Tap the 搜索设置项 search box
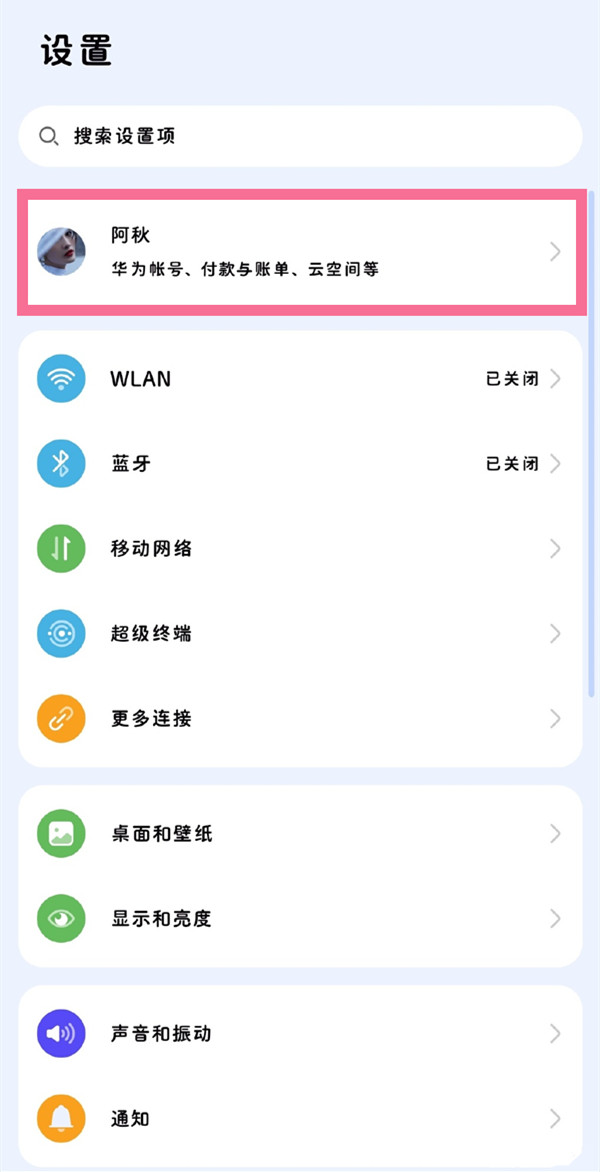This screenshot has height=1172, width=600. tap(300, 136)
